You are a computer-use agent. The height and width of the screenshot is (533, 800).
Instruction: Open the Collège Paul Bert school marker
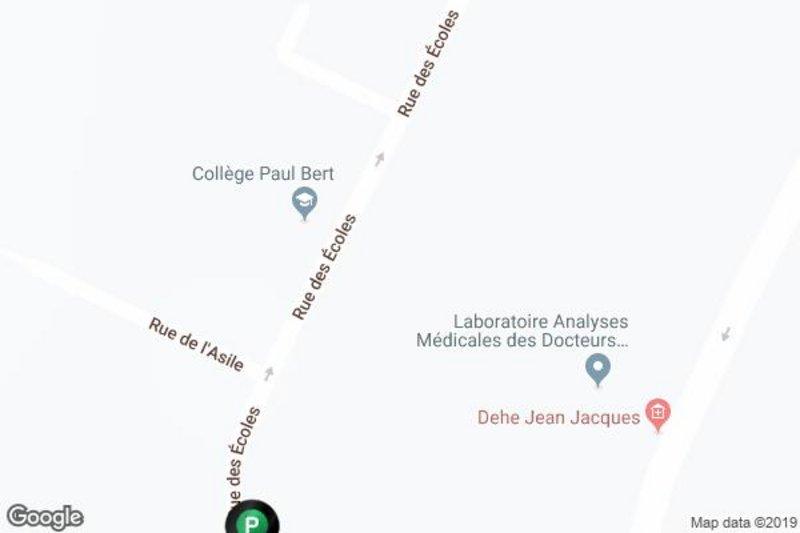click(x=303, y=204)
